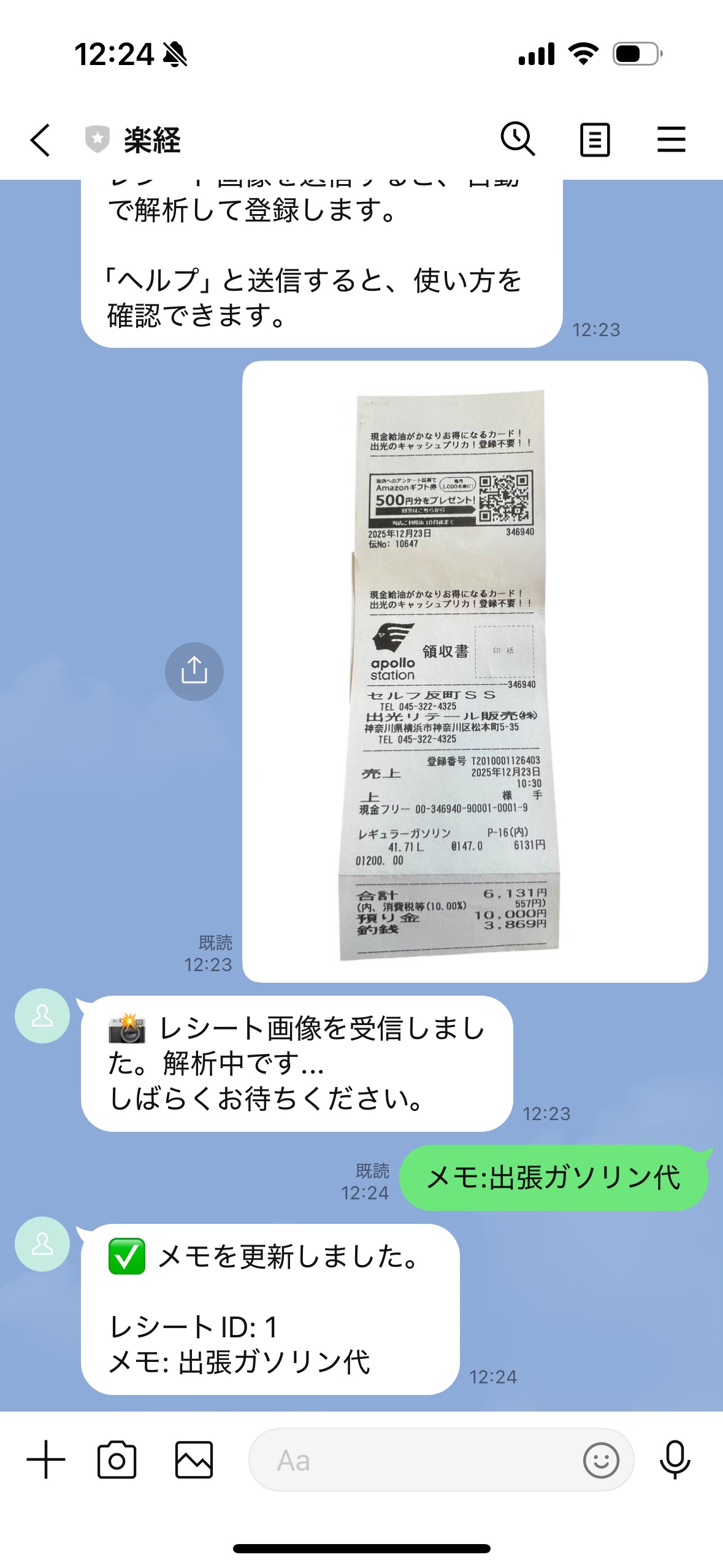Tap the Wi-Fi indicator in the status bar
This screenshot has width=723, height=1568.
(583, 54)
